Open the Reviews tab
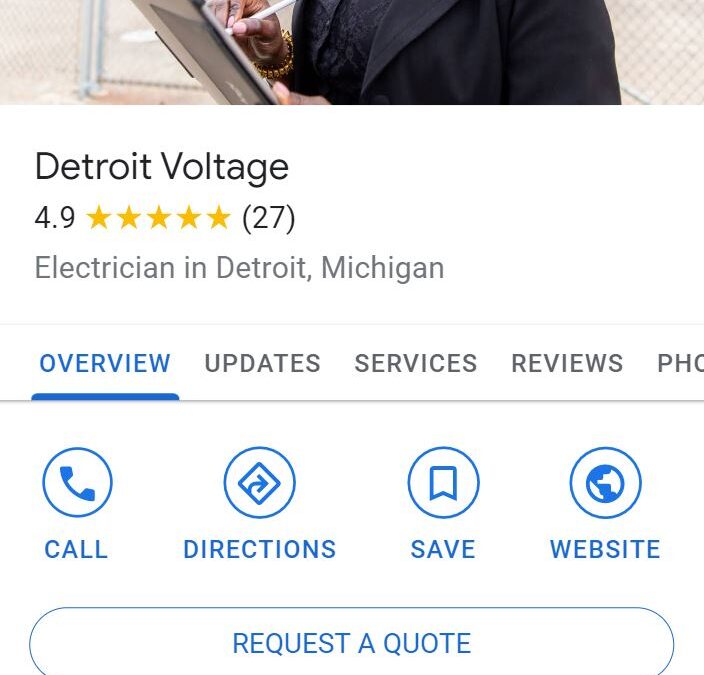 (566, 363)
